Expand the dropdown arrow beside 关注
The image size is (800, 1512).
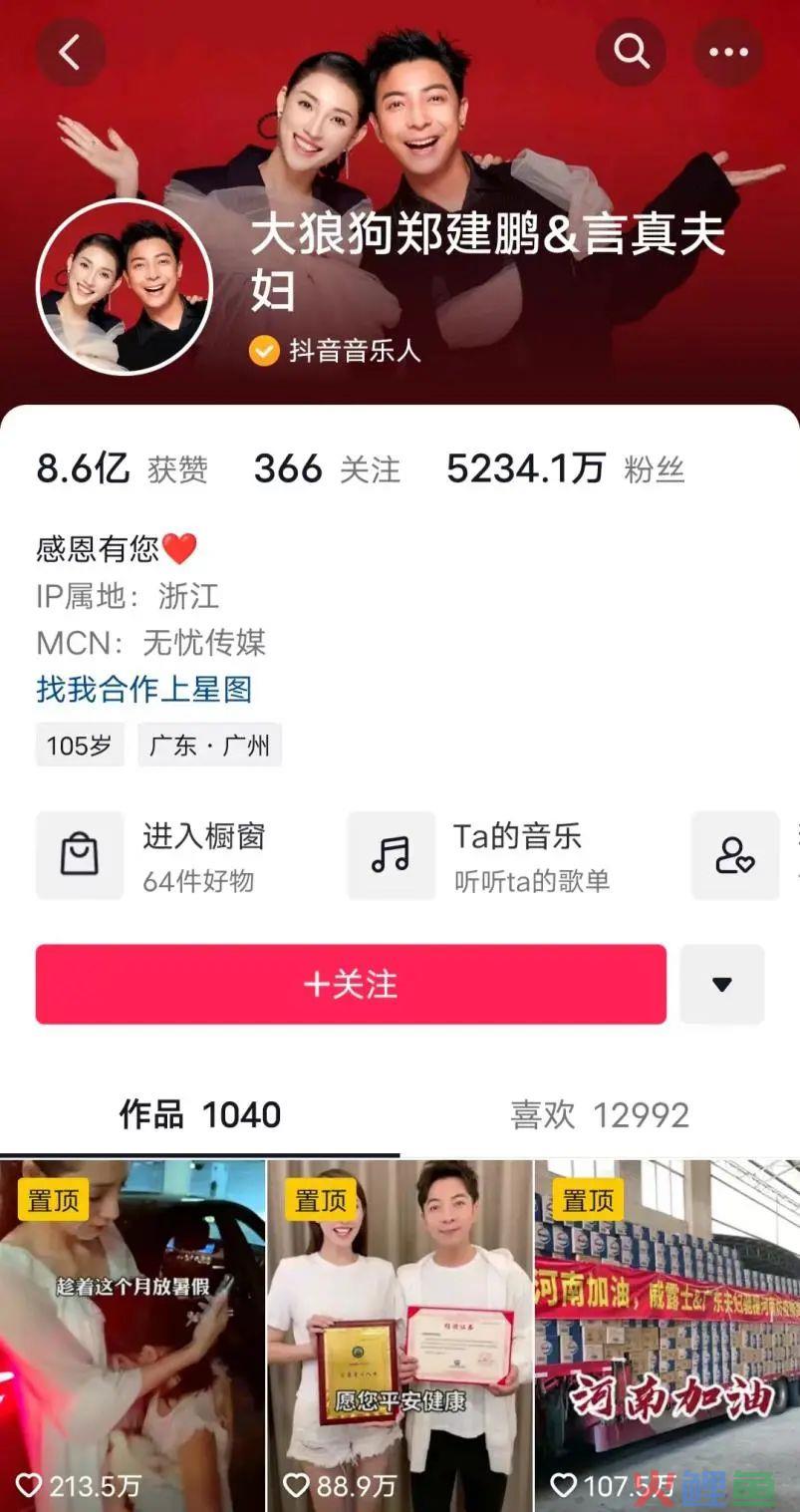[x=722, y=984]
